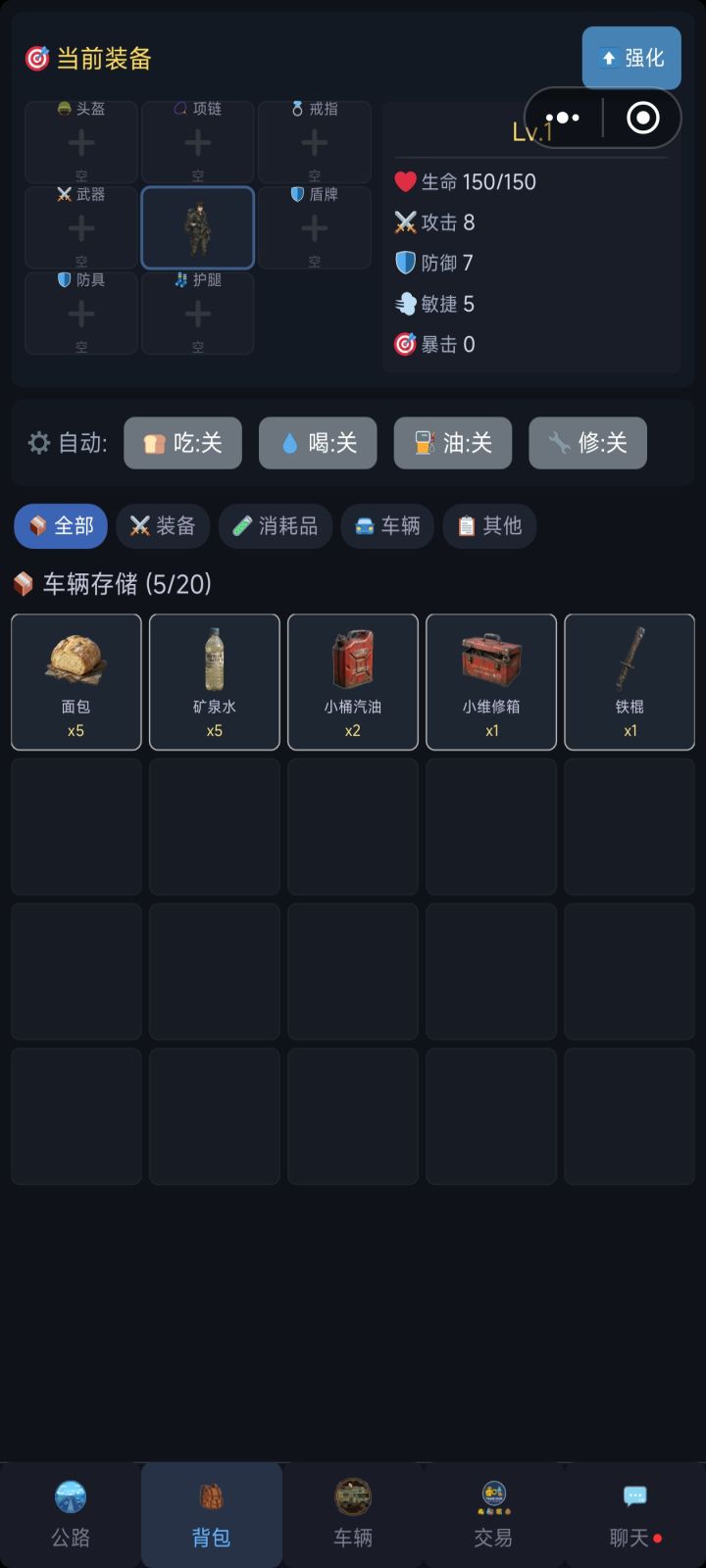This screenshot has width=706, height=1568.
Task: Select the weapon (武器) equipment slot
Action: click(x=81, y=227)
